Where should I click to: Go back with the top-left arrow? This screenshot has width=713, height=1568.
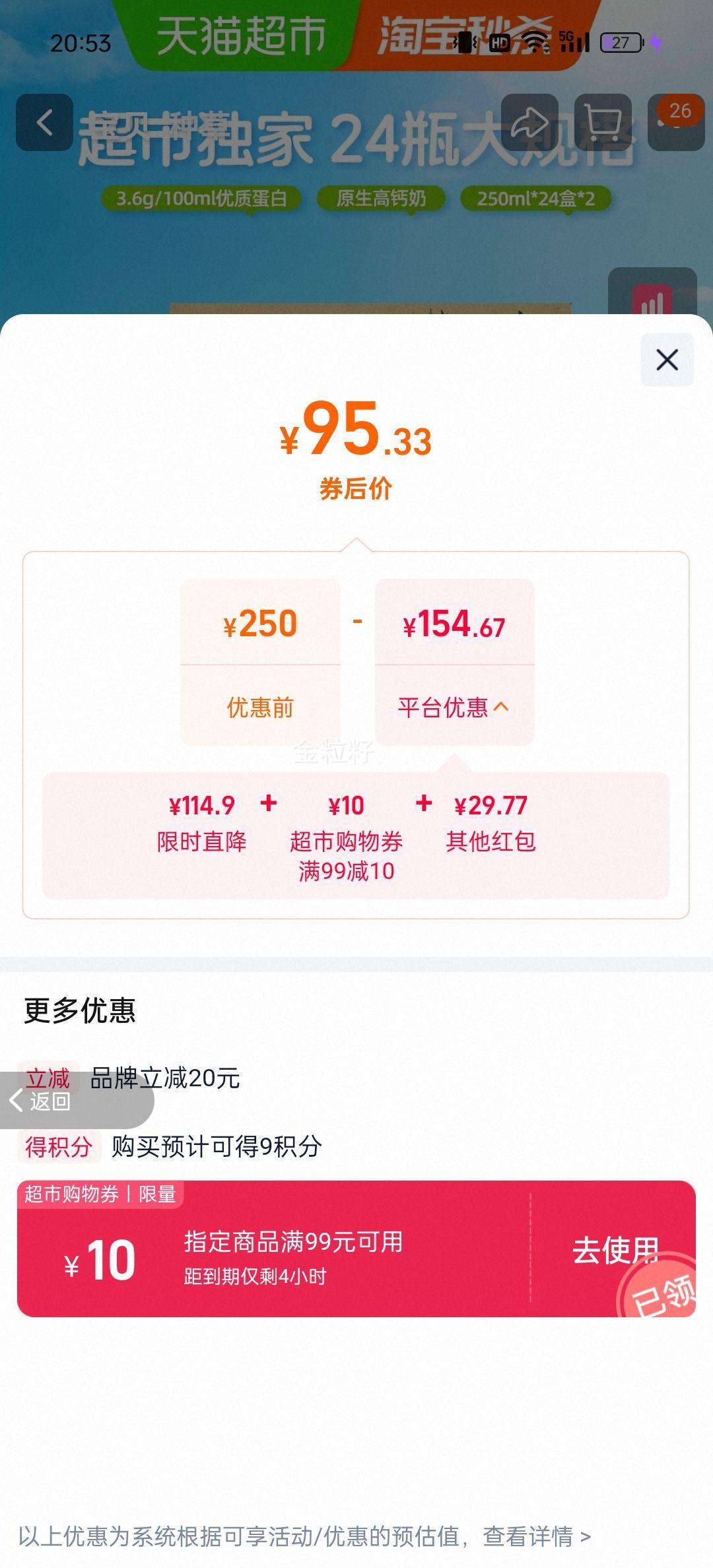45,122
